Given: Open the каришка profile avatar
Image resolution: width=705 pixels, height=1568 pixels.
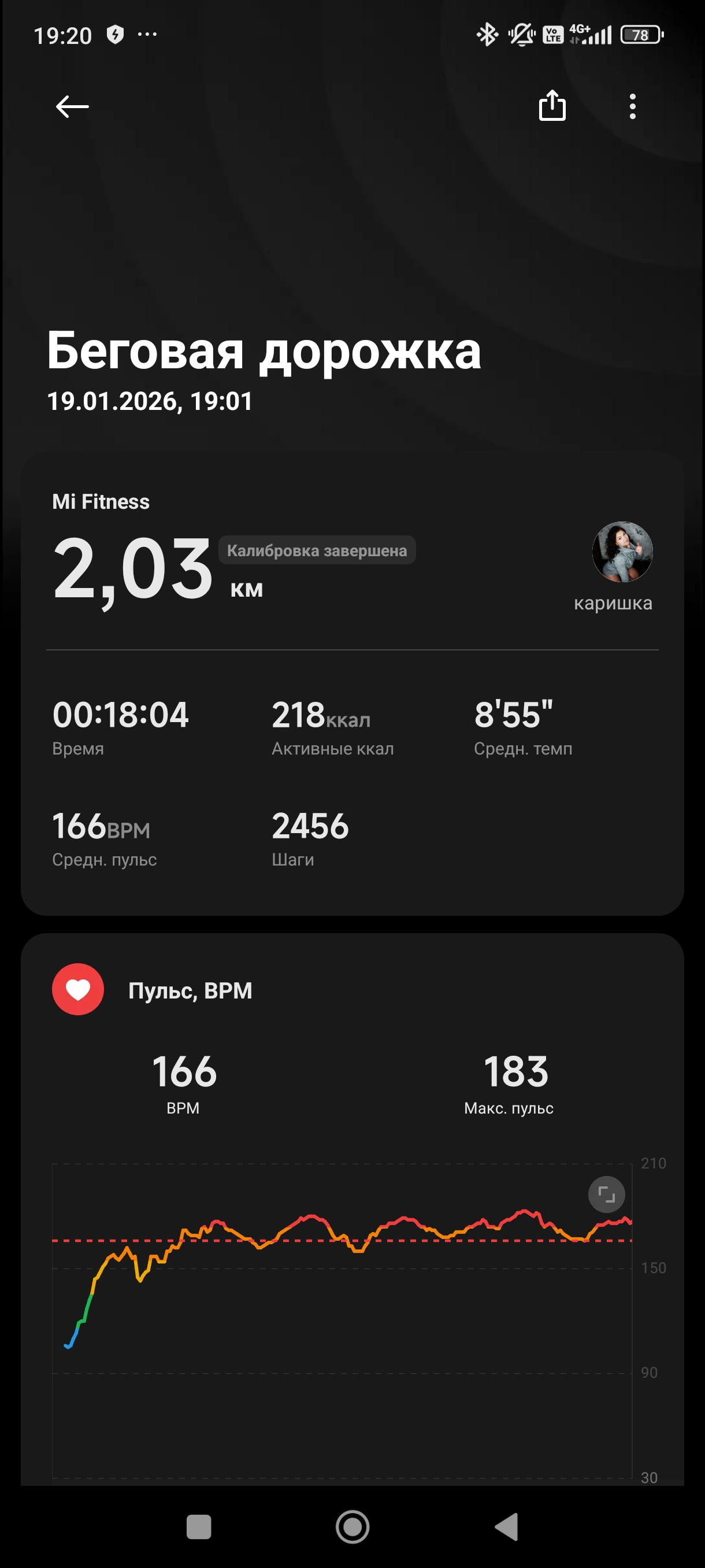Looking at the screenshot, I should tap(622, 552).
